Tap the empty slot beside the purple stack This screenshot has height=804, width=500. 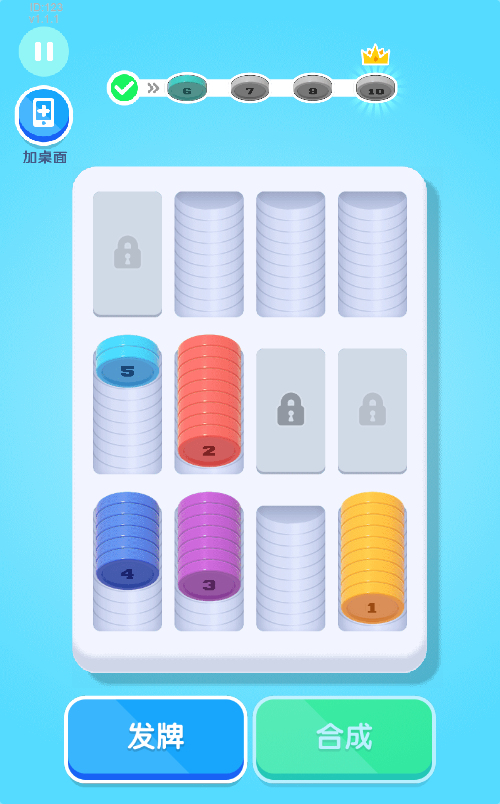(x=291, y=568)
